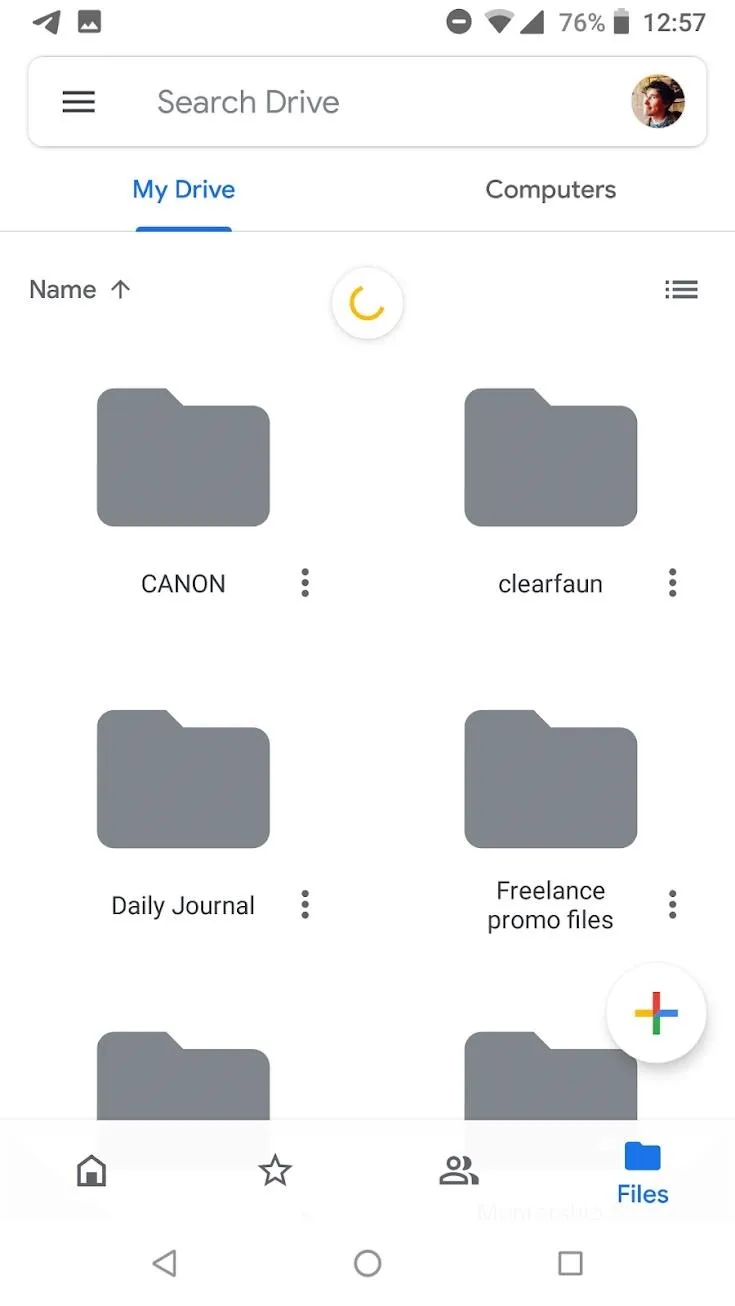Open more options for clearfaun

coord(673,583)
